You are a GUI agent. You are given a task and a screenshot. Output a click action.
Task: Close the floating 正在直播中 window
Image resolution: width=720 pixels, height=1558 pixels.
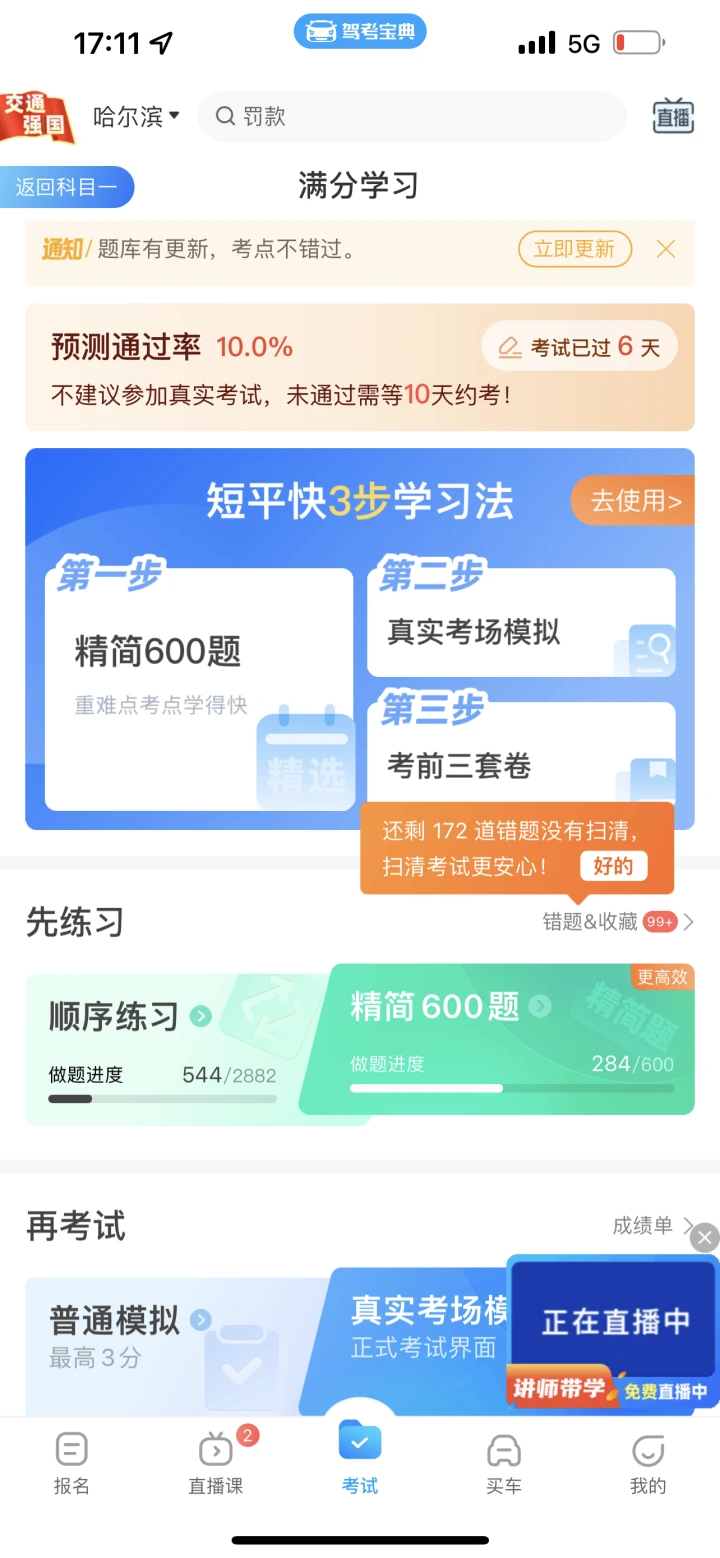tap(705, 1238)
